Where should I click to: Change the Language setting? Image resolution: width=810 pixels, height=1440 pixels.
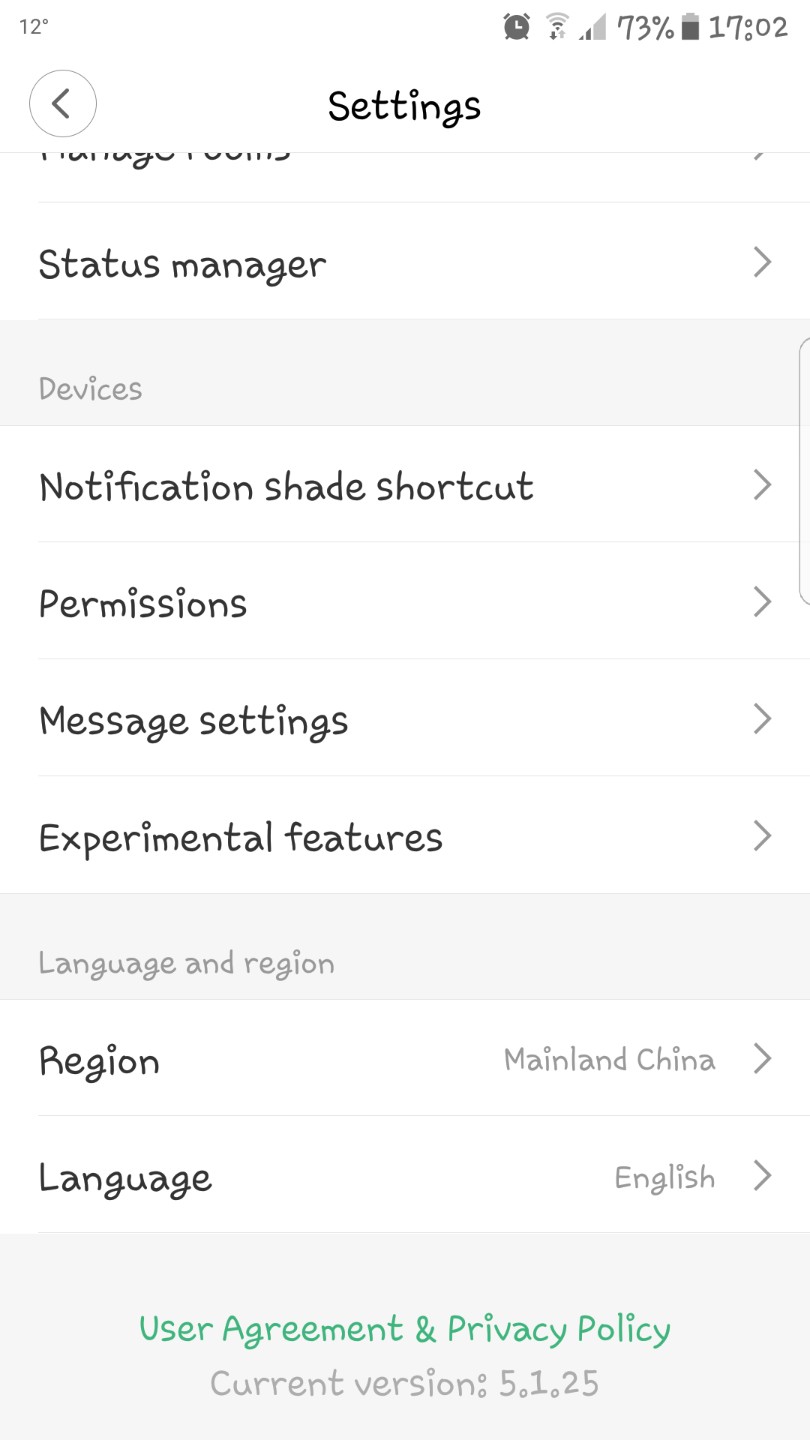tap(405, 1175)
